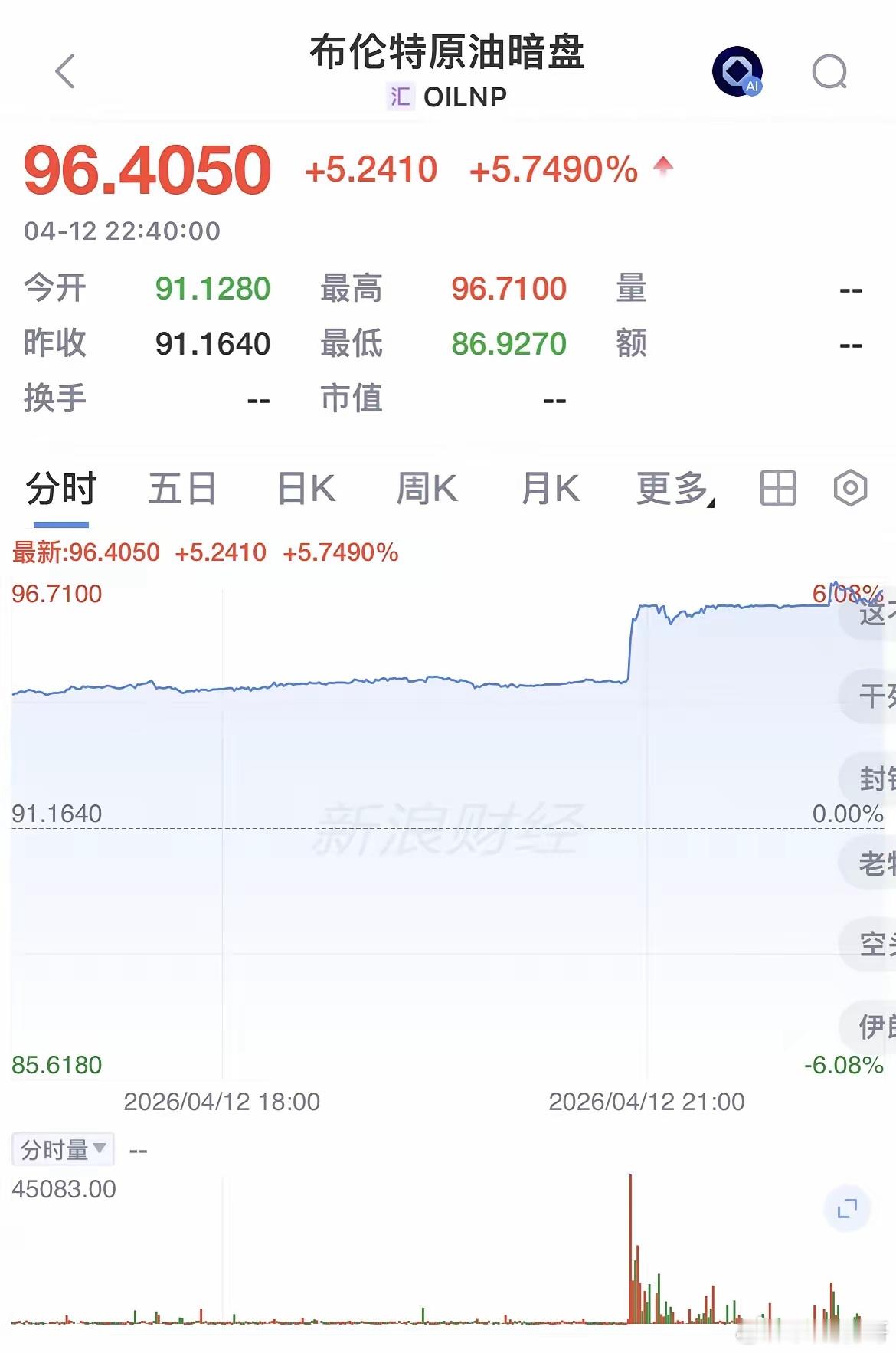Image resolution: width=896 pixels, height=1353 pixels.
Task: Switch to the 五日 five-day tab
Action: [x=181, y=488]
